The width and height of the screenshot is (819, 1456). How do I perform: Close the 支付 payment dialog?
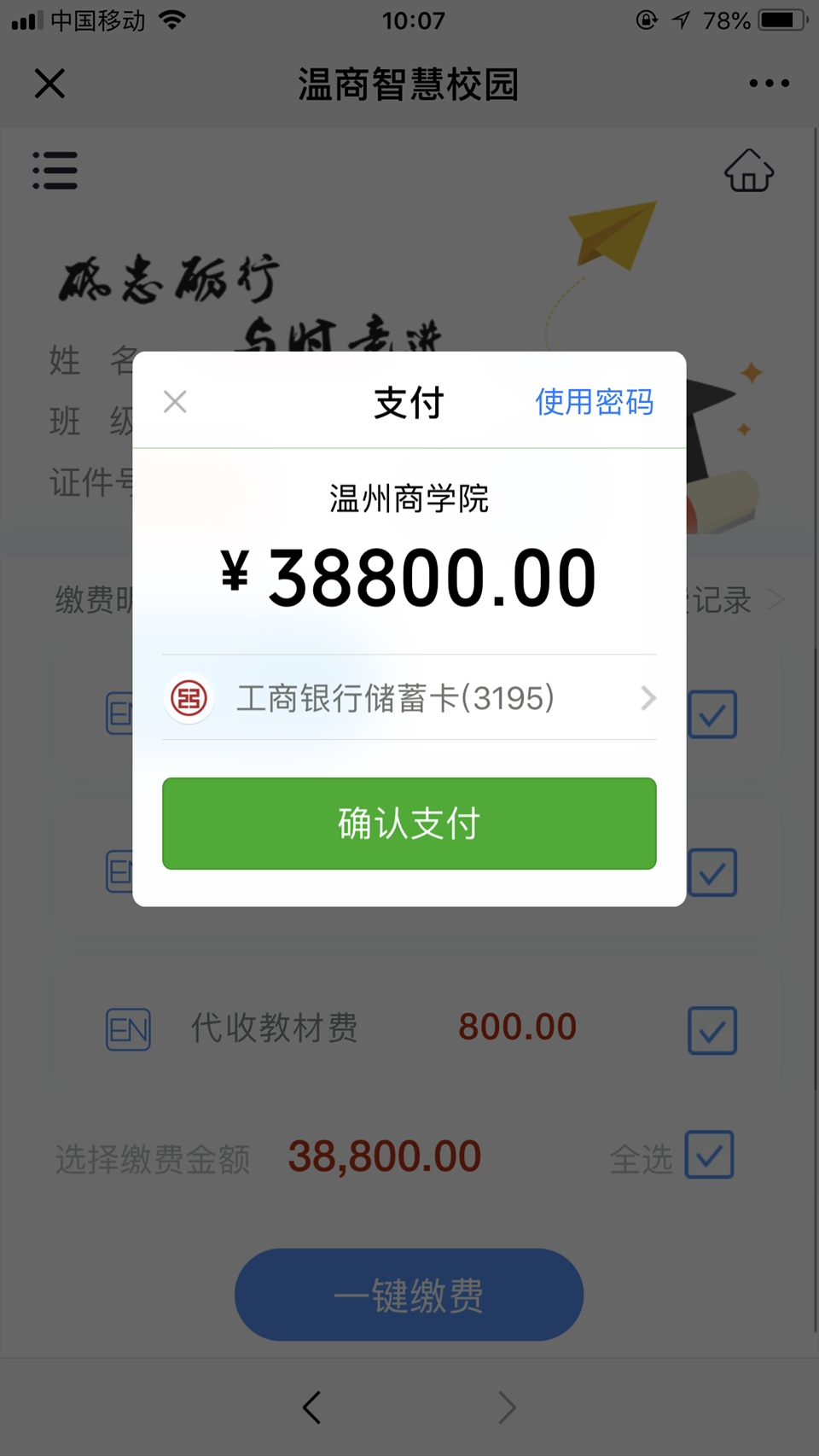[175, 402]
